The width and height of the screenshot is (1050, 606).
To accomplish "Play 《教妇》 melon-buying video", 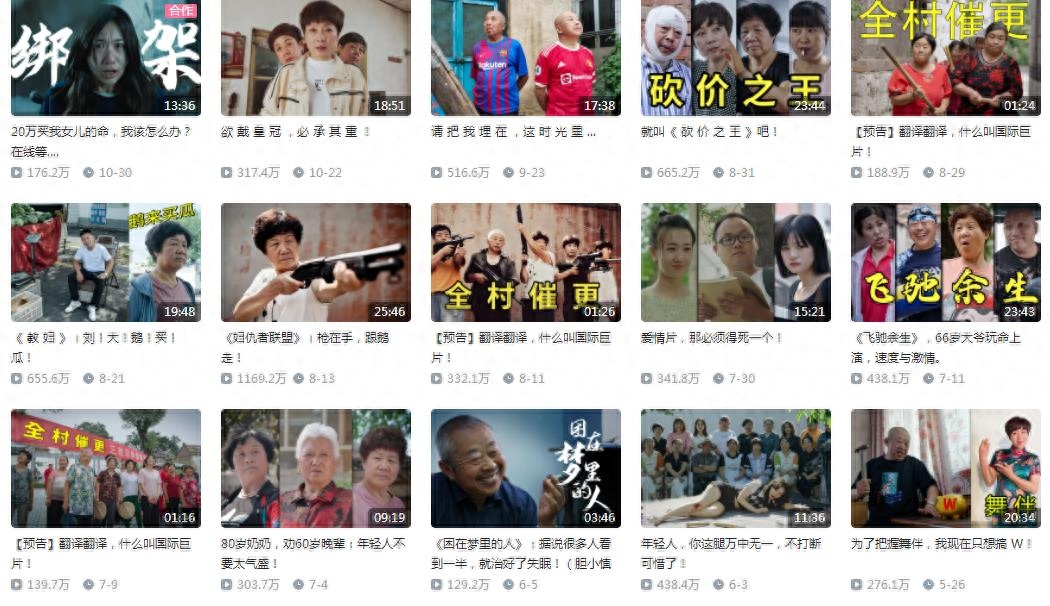I will (x=105, y=263).
